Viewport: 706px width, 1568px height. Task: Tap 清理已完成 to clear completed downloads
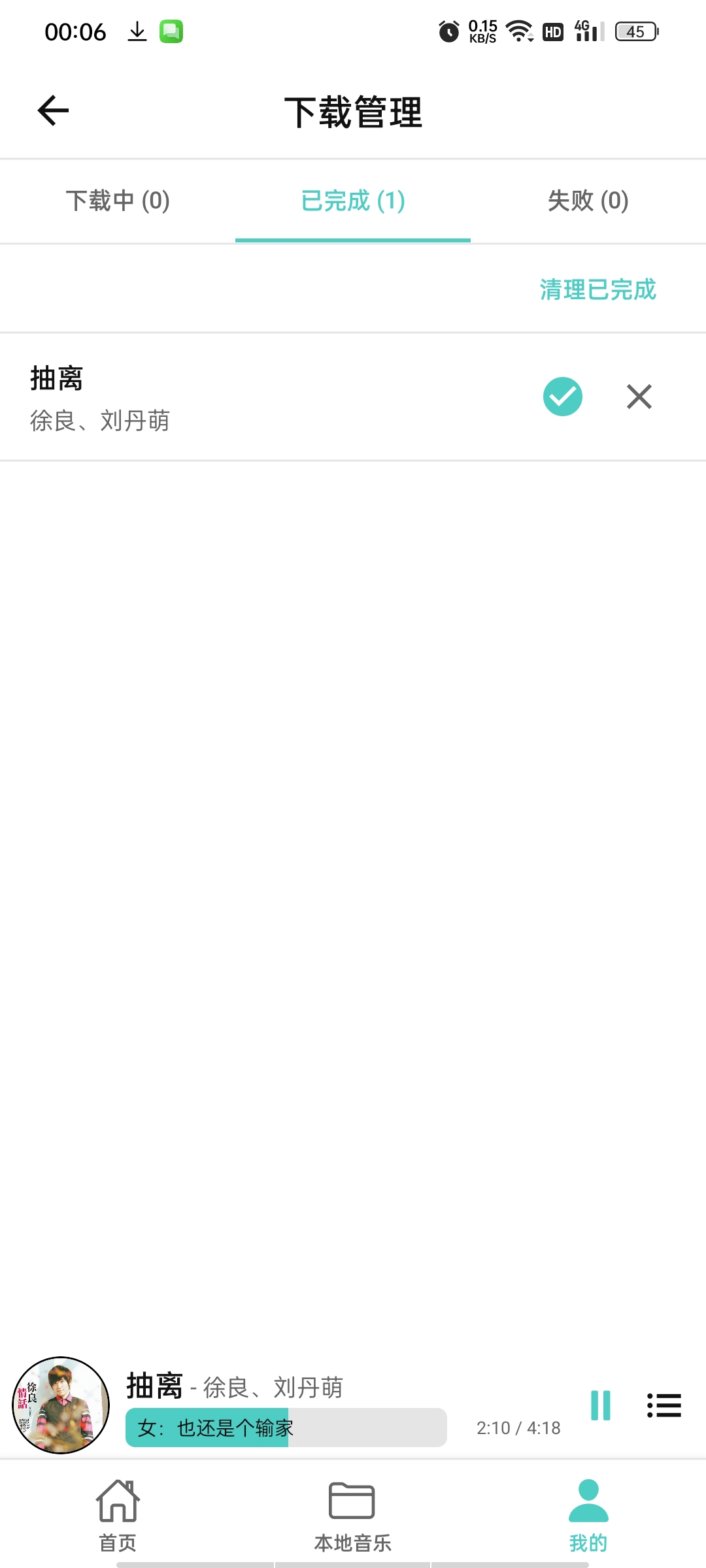click(x=597, y=289)
